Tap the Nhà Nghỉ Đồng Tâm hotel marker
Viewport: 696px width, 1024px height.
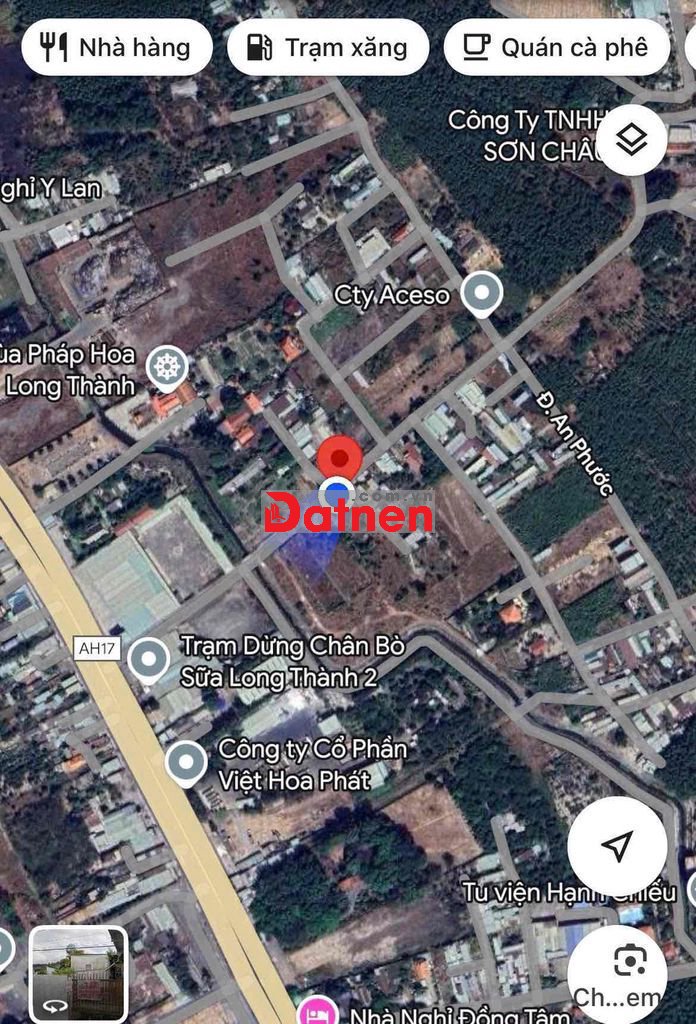point(317,1010)
